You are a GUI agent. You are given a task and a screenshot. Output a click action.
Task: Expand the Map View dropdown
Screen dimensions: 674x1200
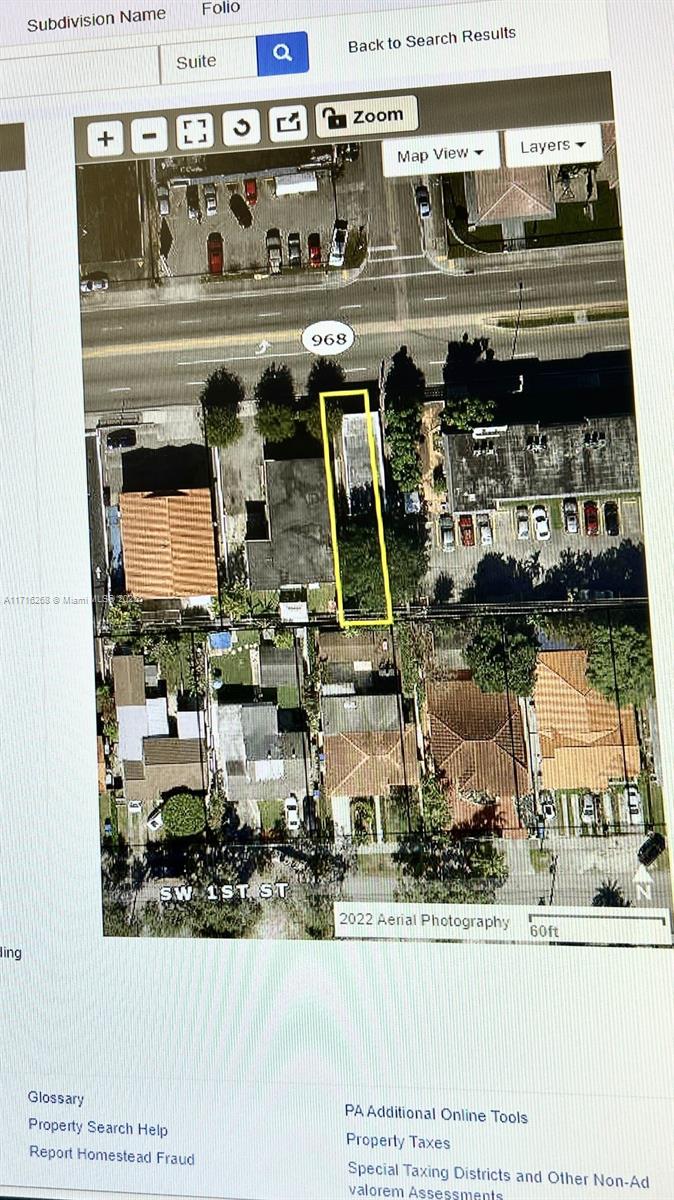coord(440,155)
